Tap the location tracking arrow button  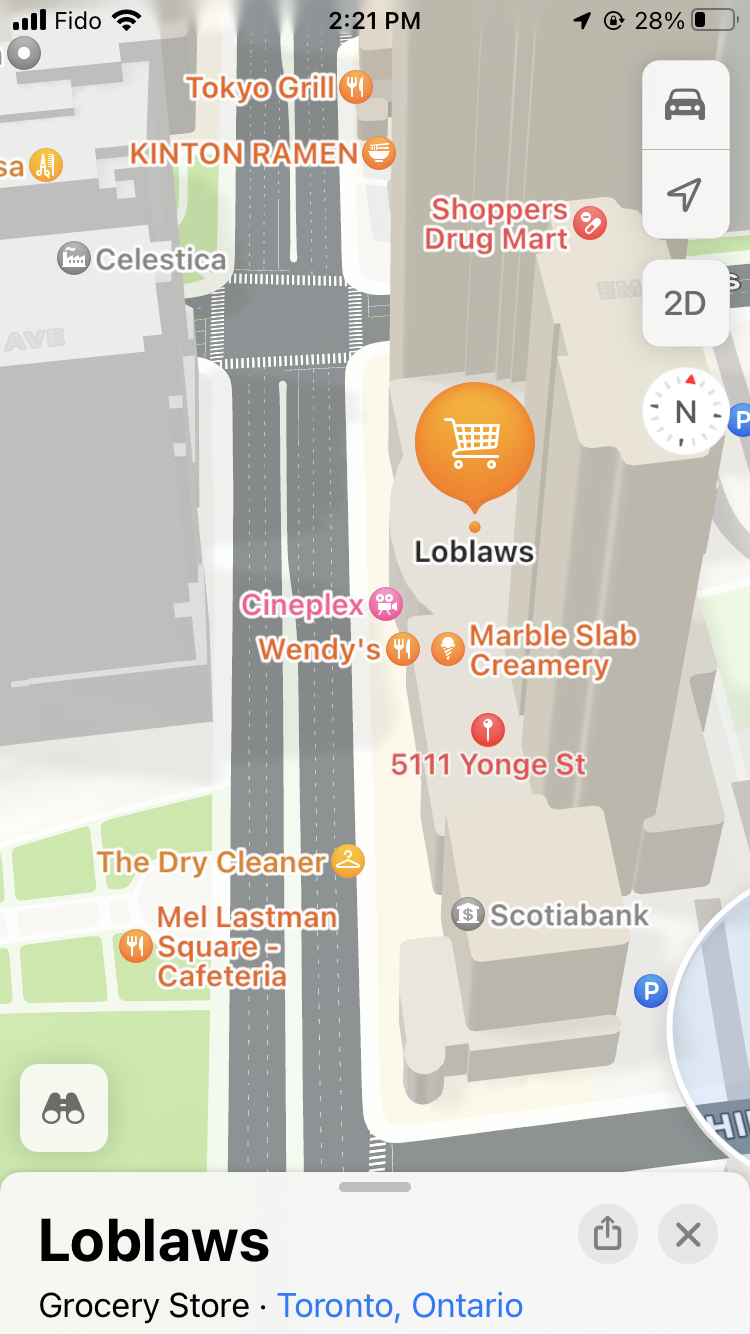coord(685,194)
